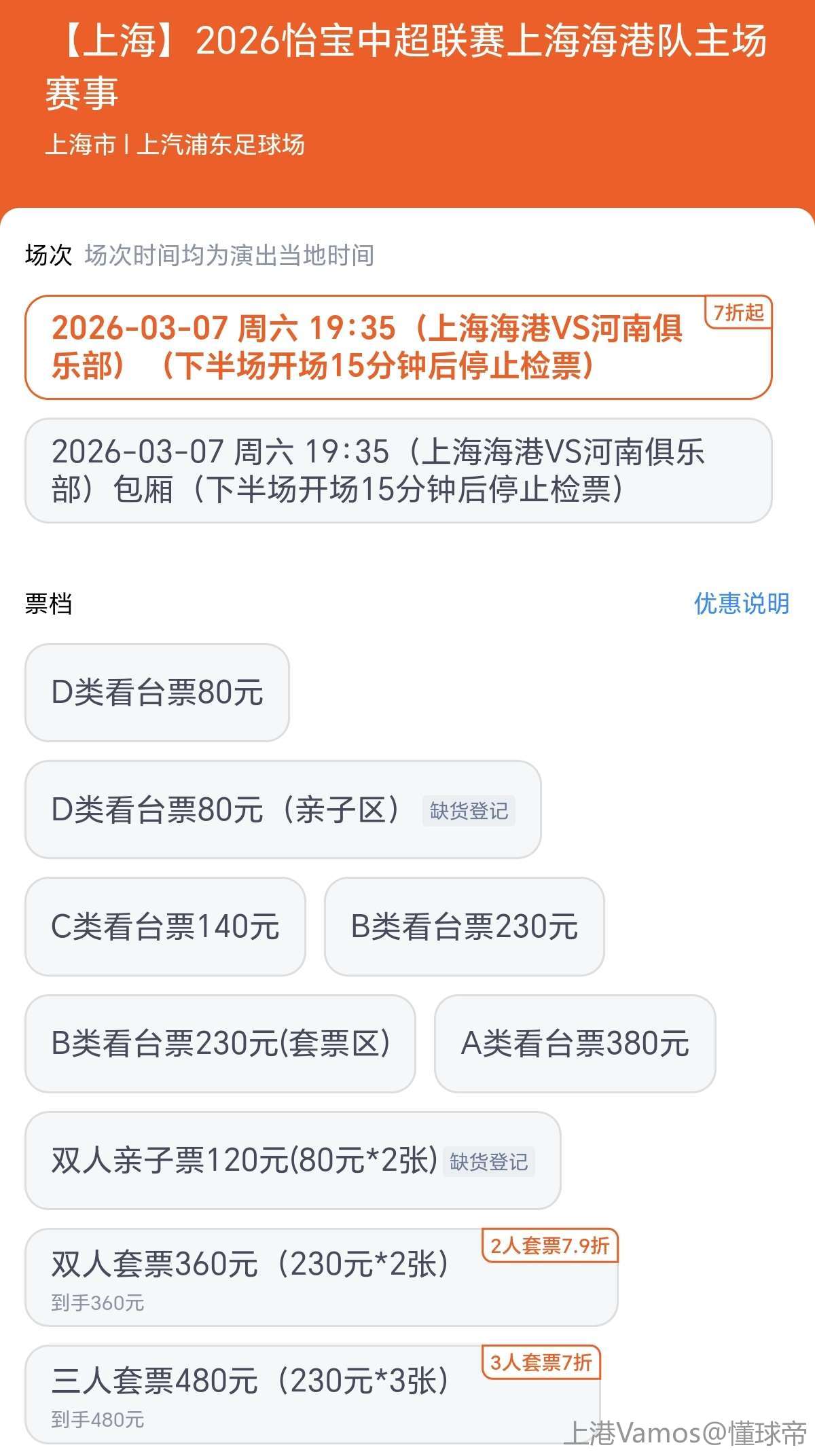Choose B类看台票230元 ticket tier
Screen dimensions: 815x1456
464,926
